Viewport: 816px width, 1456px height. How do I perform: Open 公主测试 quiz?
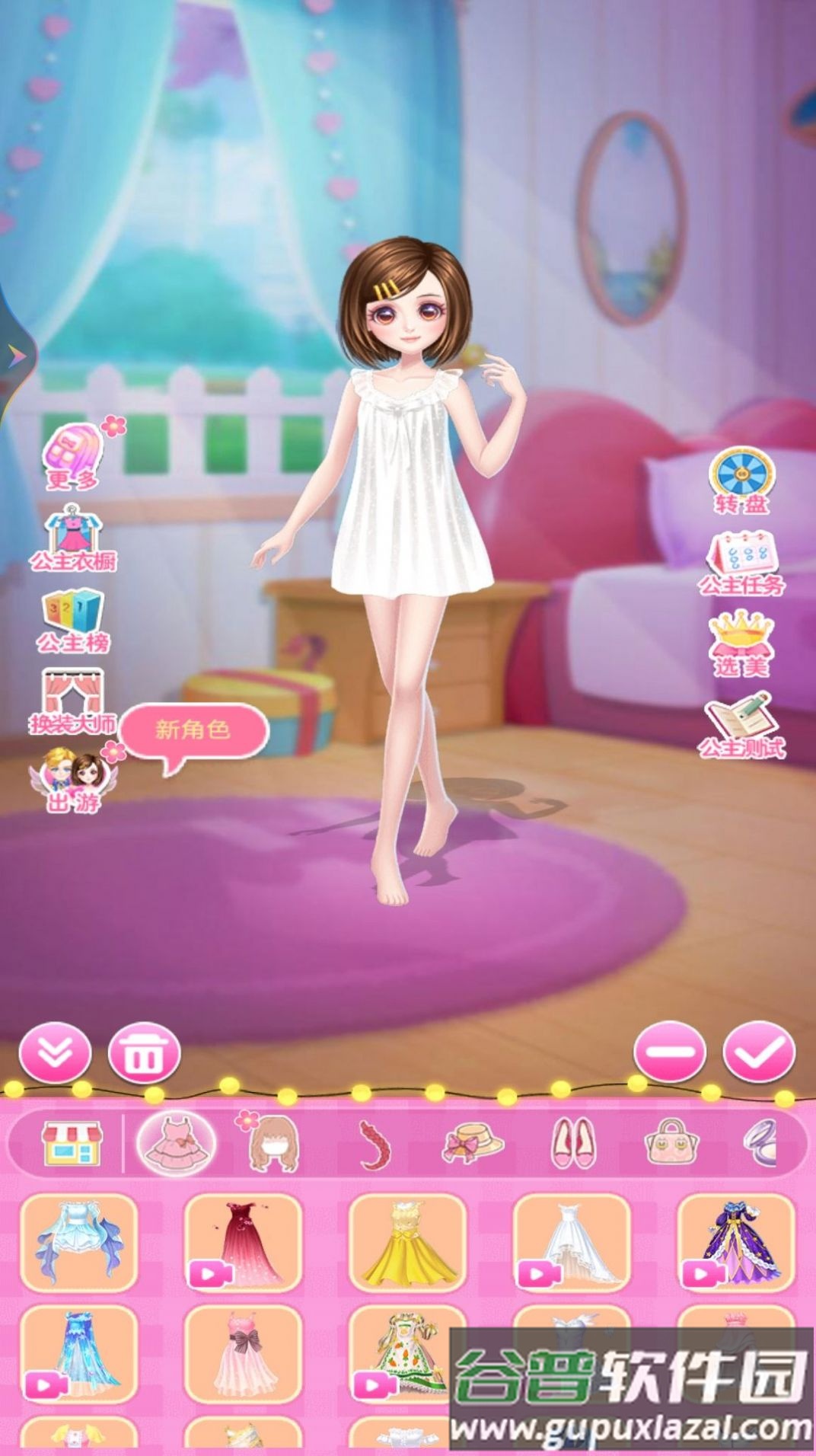click(741, 724)
